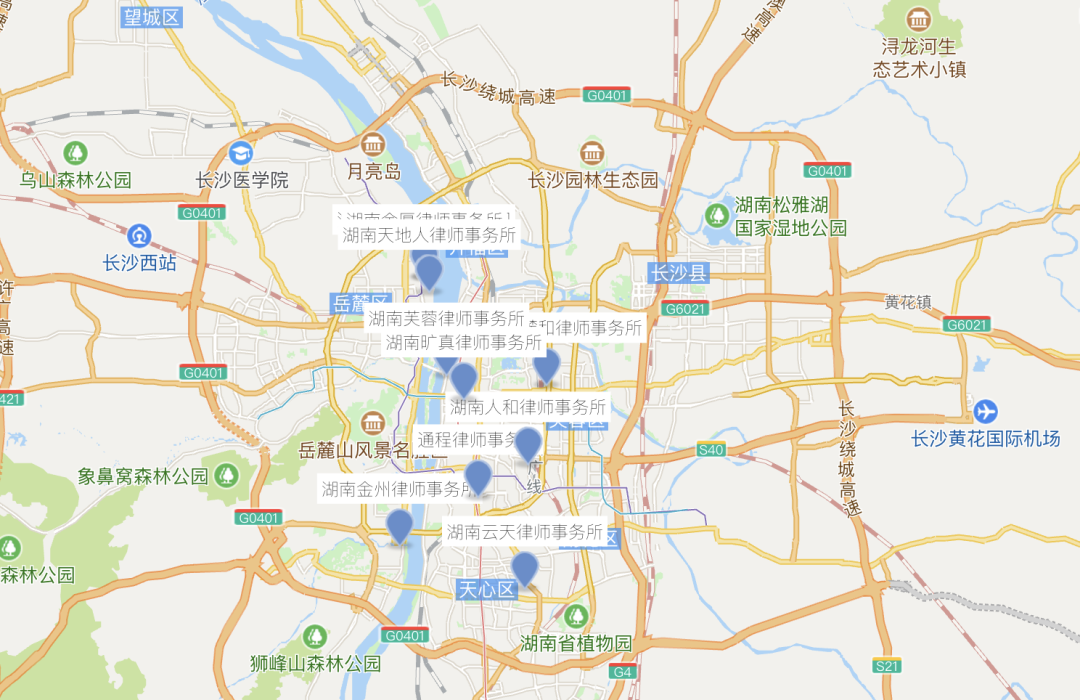The image size is (1080, 700).
Task: Open the 湖南人和律师事务所 marker
Action: (527, 444)
